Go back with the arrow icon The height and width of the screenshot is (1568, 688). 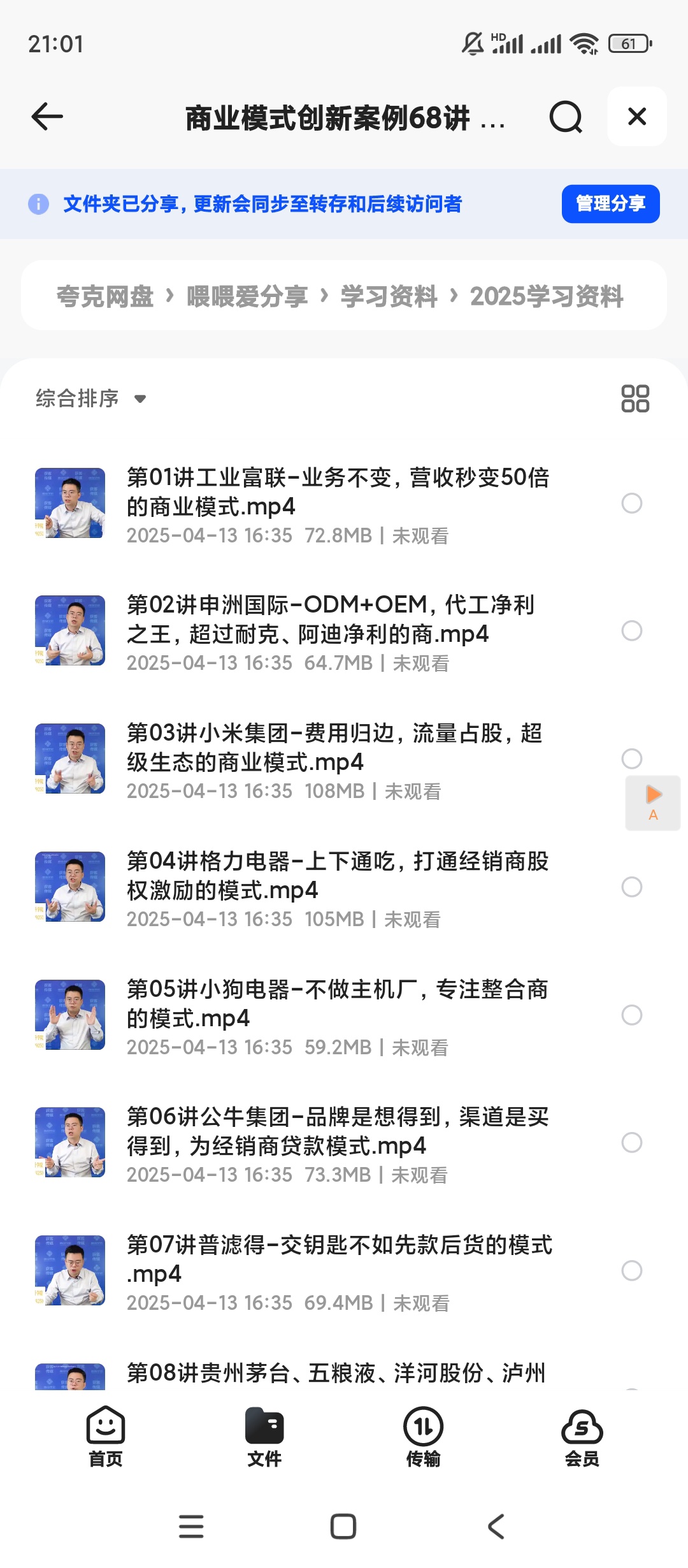click(46, 117)
